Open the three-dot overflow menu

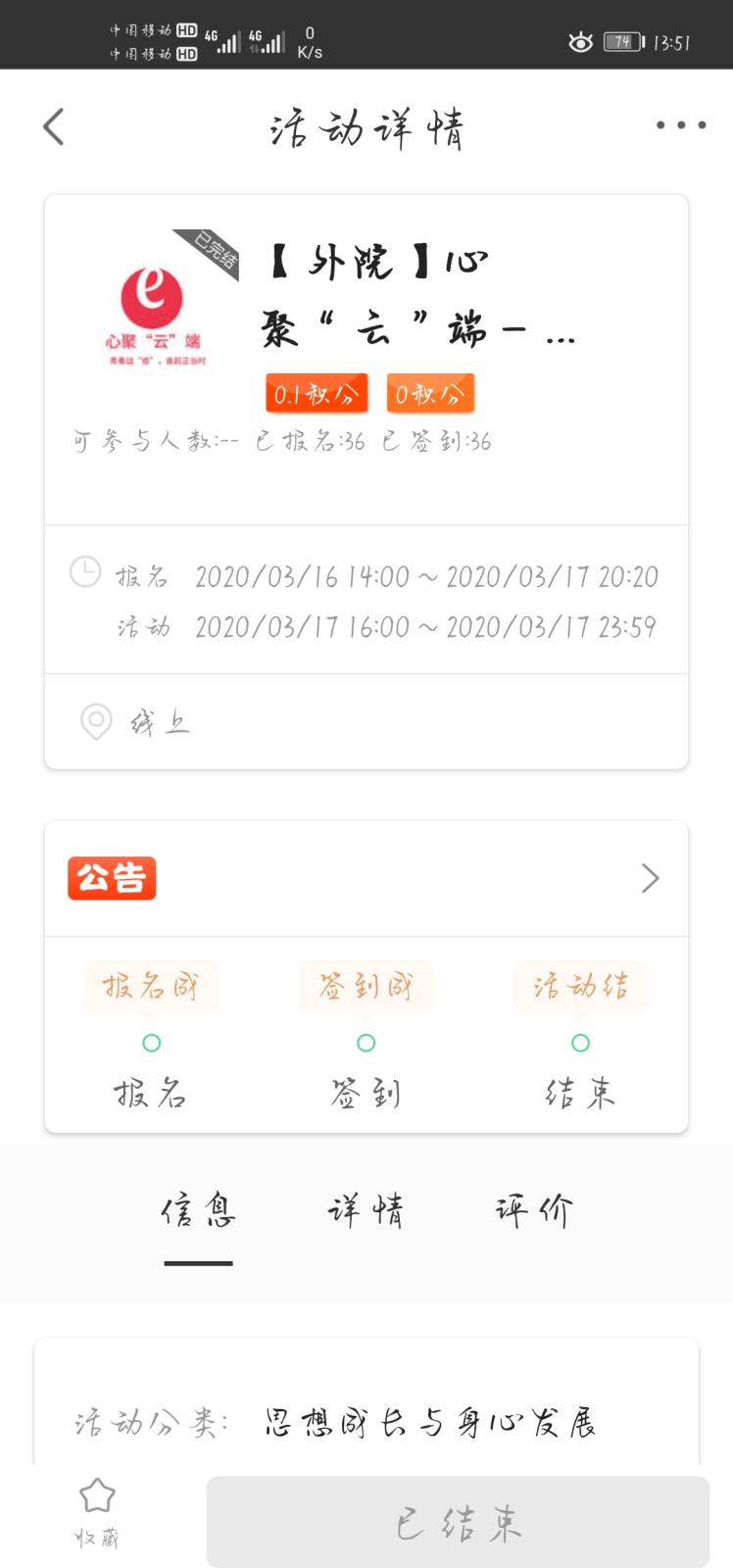coord(680,125)
